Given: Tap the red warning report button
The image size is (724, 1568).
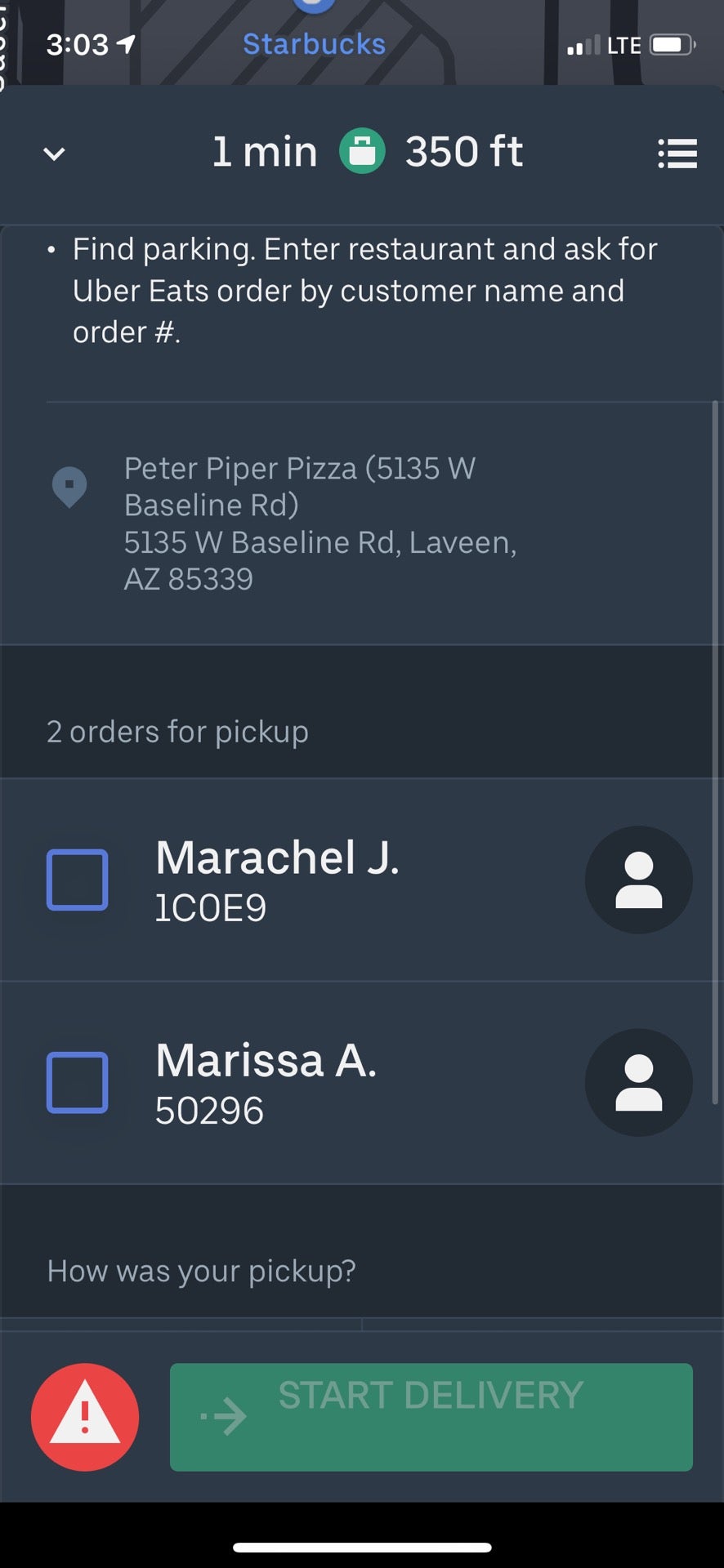Looking at the screenshot, I should pos(85,1417).
